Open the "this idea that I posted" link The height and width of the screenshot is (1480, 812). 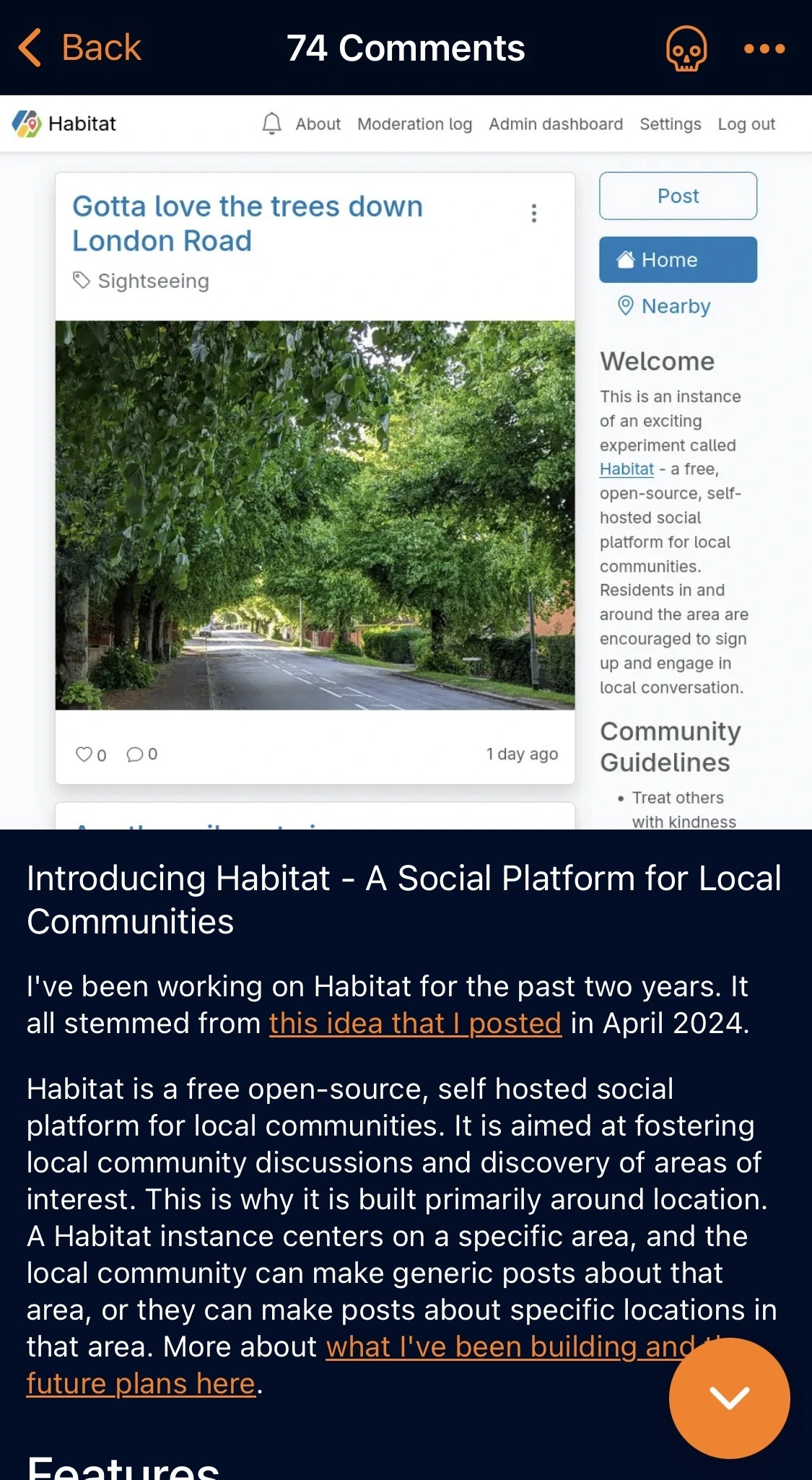pyautogui.click(x=415, y=1023)
